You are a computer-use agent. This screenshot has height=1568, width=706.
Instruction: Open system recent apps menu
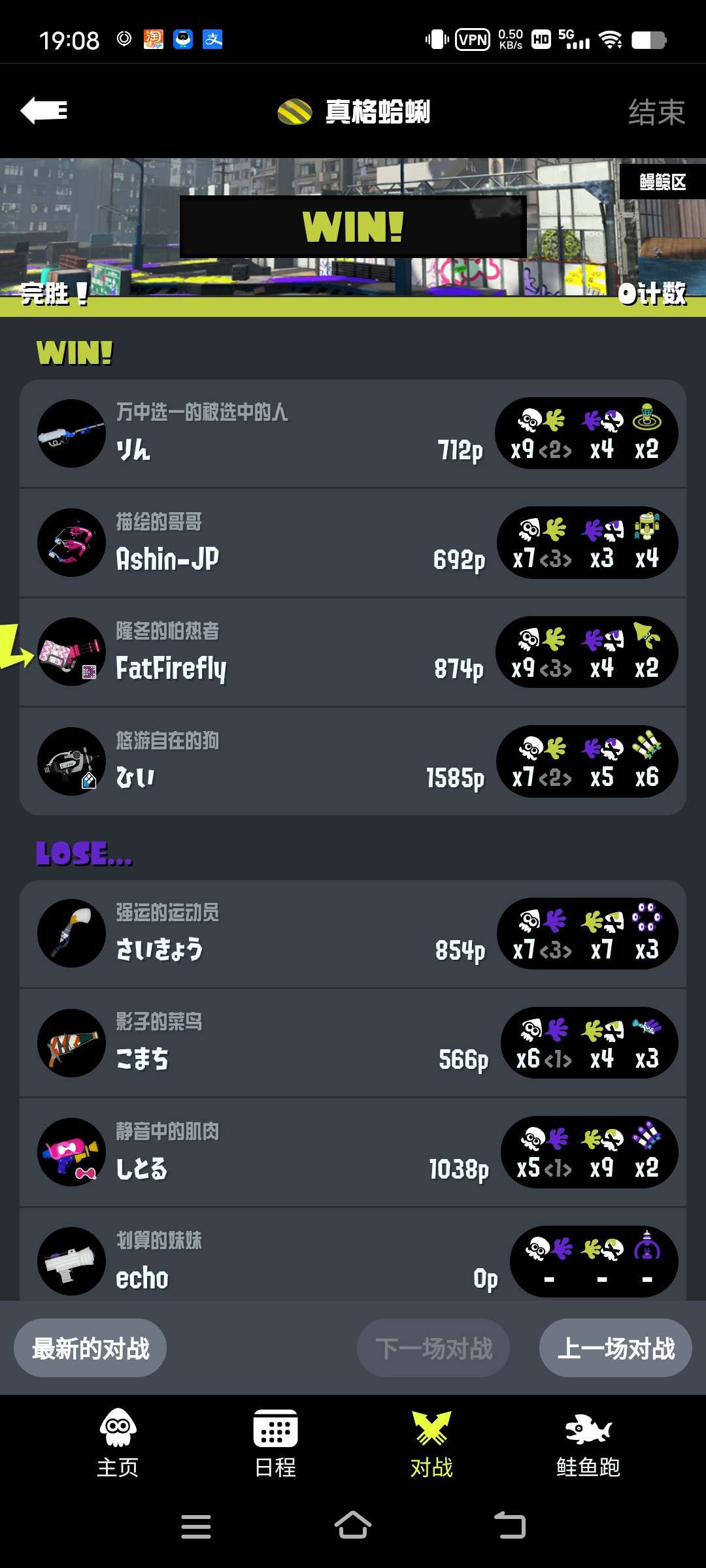[196, 1527]
